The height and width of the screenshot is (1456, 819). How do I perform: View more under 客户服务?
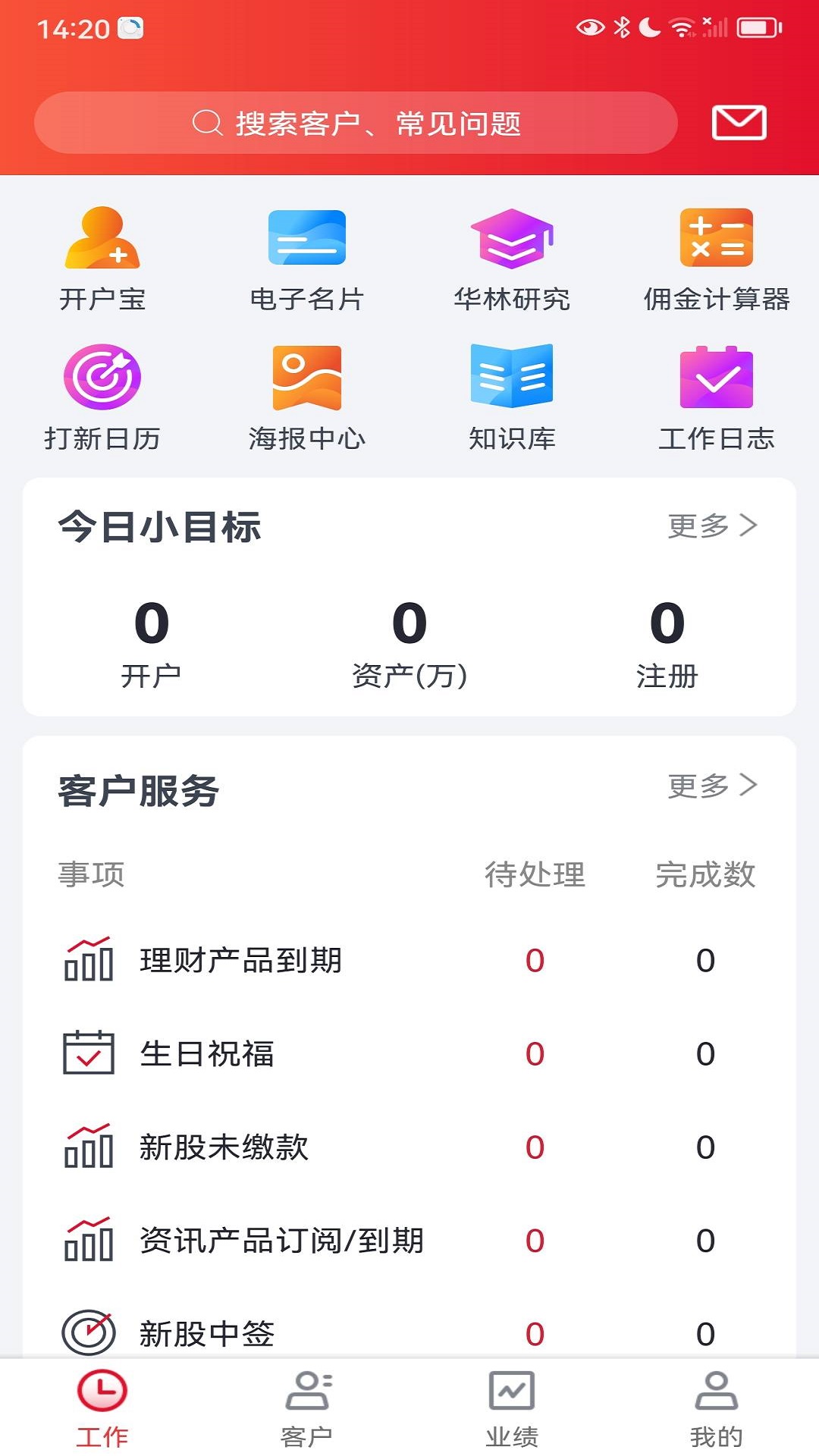coord(711,786)
